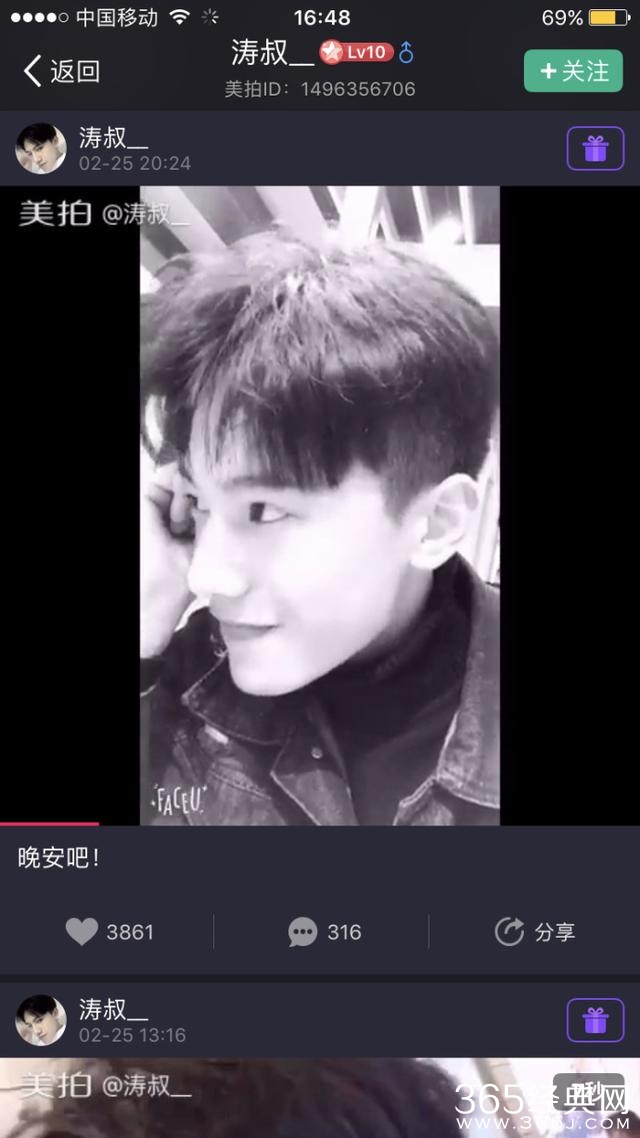This screenshot has width=640, height=1138.
Task: Go back via 返回
Action: (x=61, y=71)
